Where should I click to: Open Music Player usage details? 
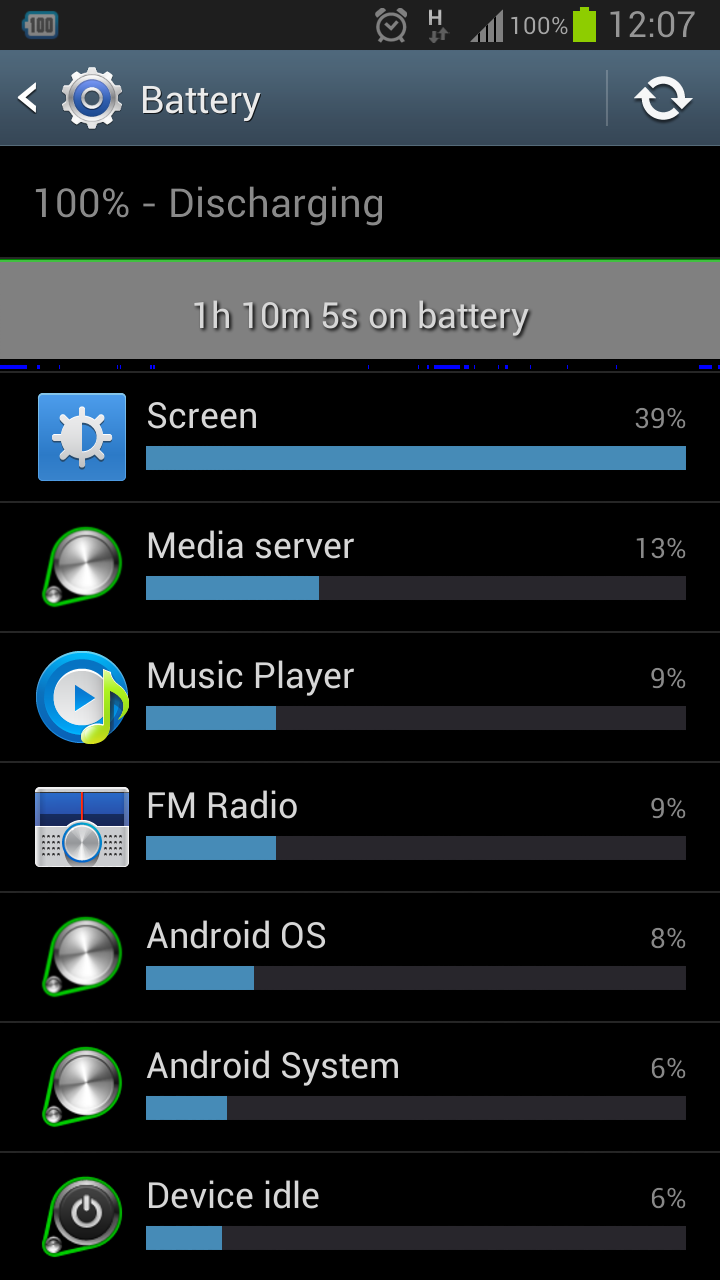(x=360, y=697)
